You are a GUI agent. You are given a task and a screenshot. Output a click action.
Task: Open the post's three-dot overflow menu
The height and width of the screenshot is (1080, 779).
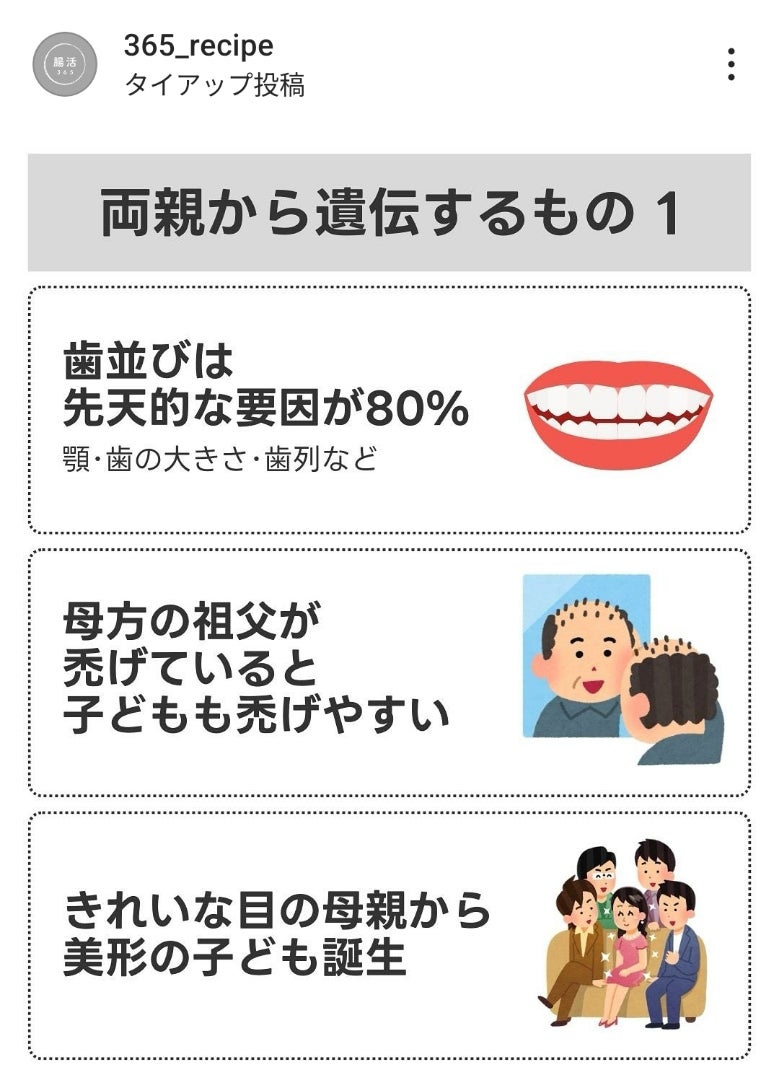click(x=731, y=64)
